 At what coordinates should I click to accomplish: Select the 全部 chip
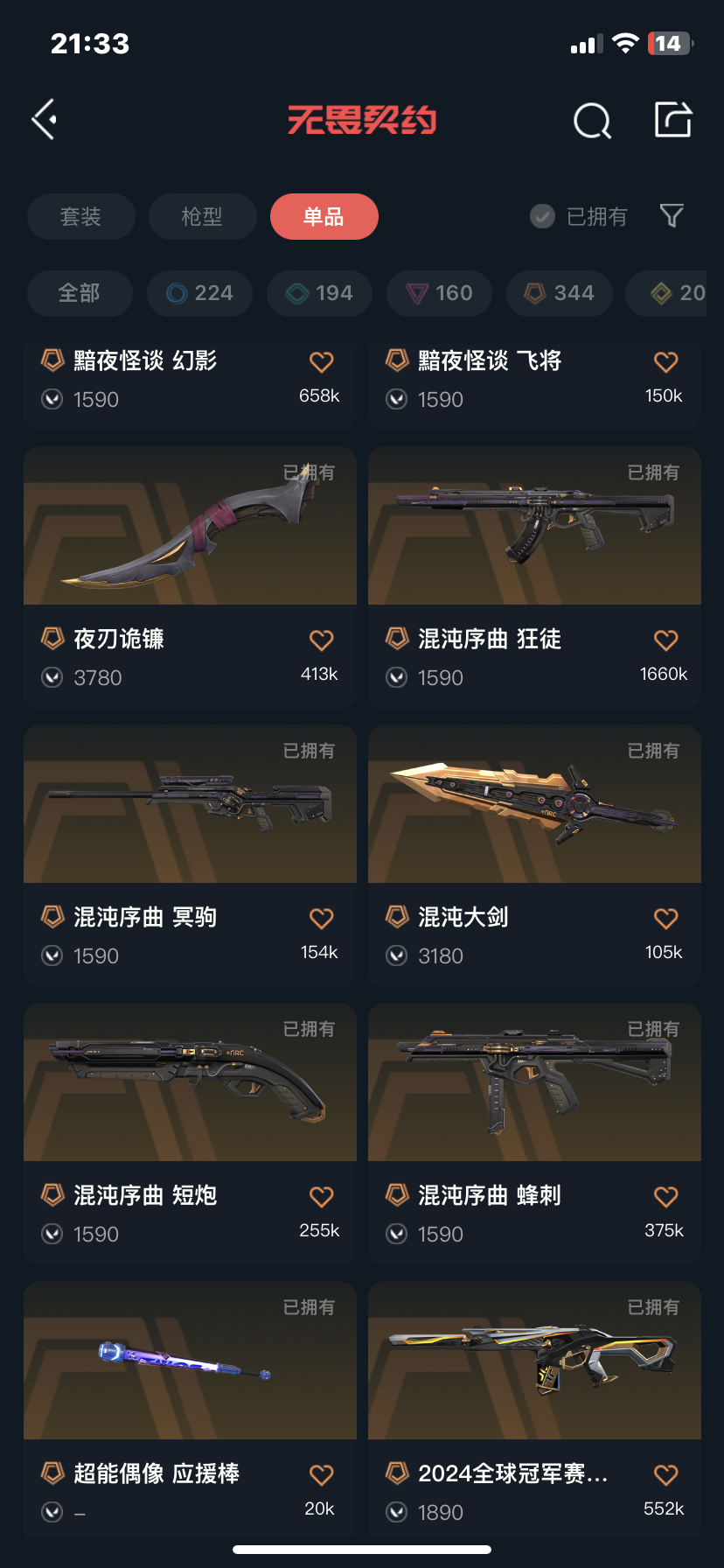tap(79, 293)
